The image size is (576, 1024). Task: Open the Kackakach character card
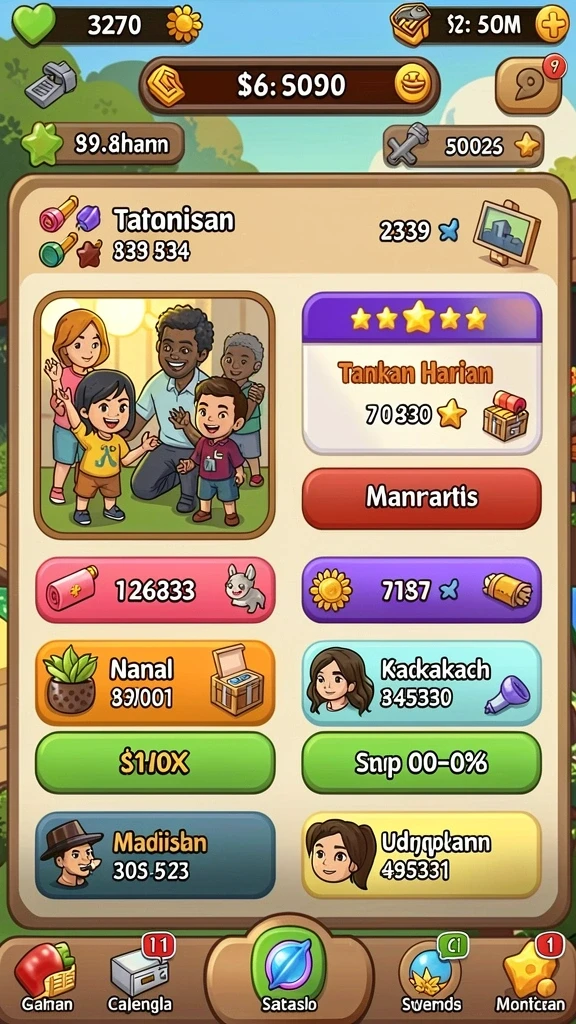click(422, 682)
